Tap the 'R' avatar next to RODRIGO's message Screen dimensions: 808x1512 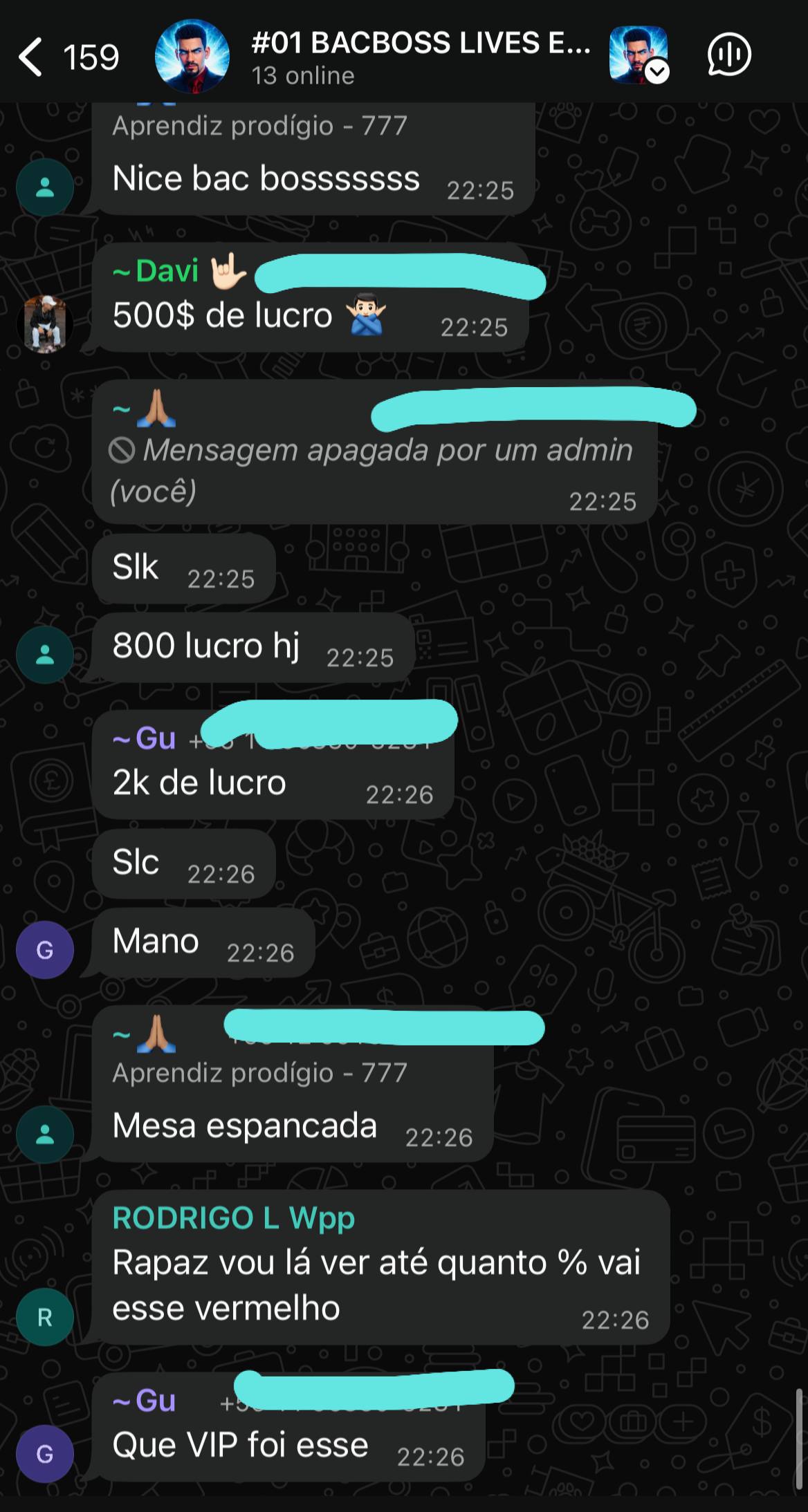point(45,1317)
